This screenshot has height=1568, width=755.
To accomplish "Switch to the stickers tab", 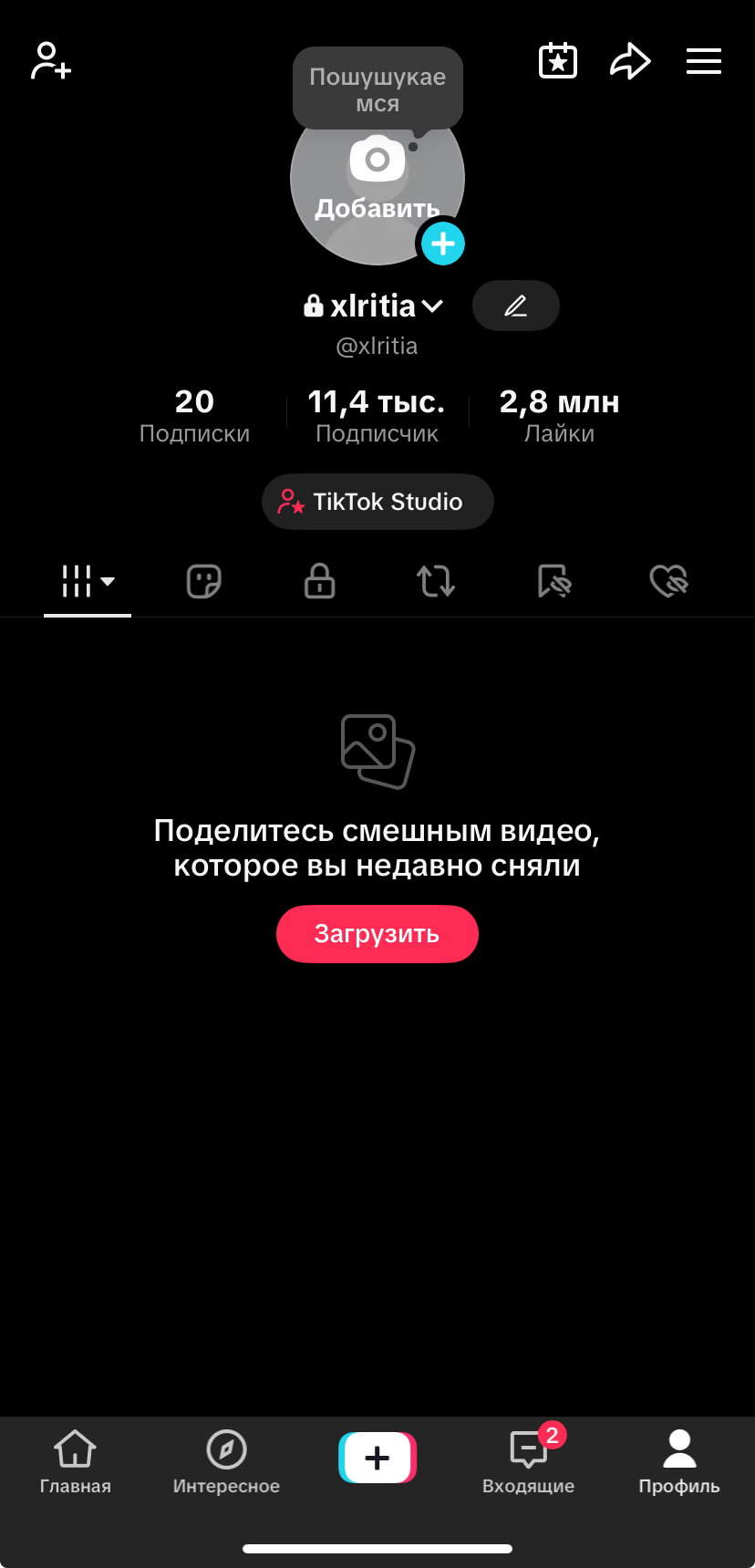I will click(x=203, y=581).
